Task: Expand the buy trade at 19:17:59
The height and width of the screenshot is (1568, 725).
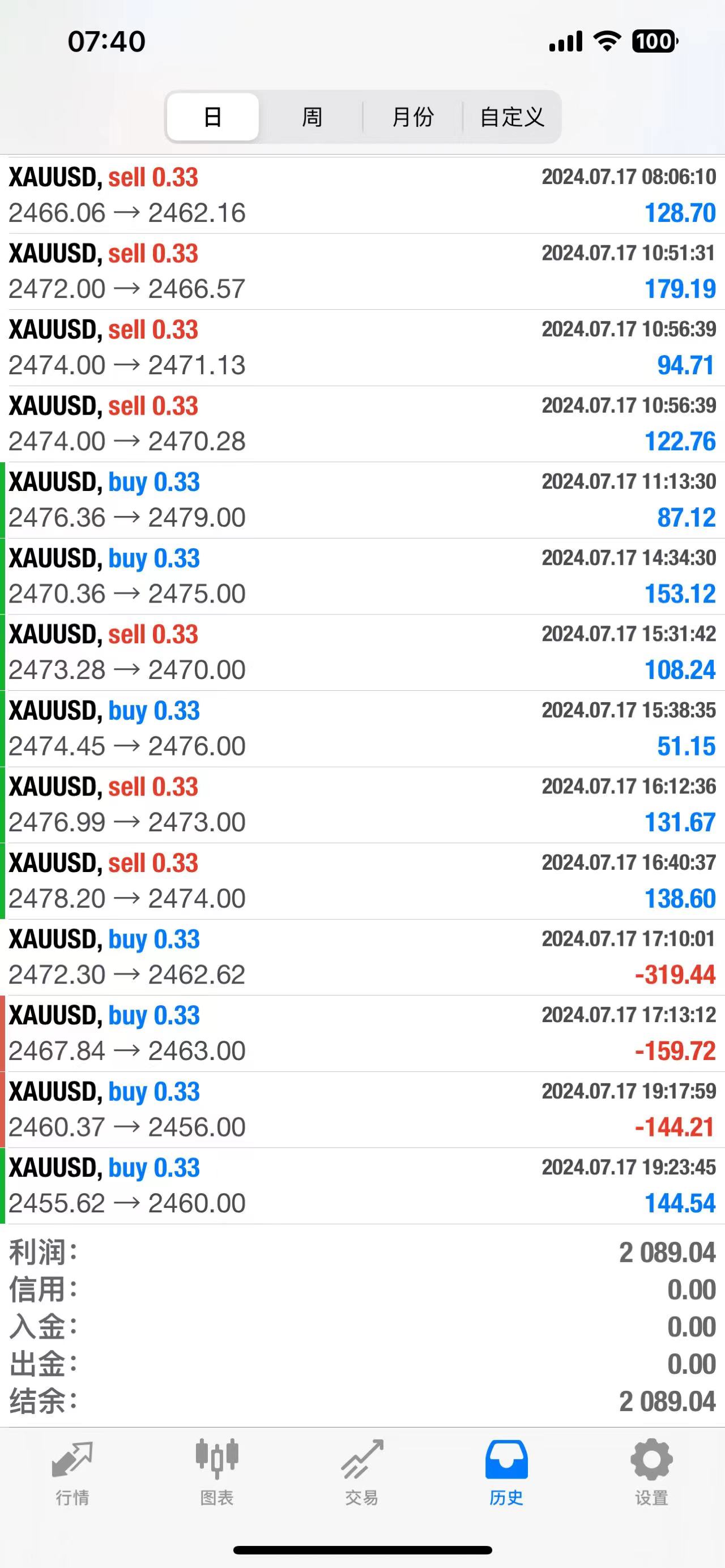Action: pyautogui.click(x=362, y=1109)
